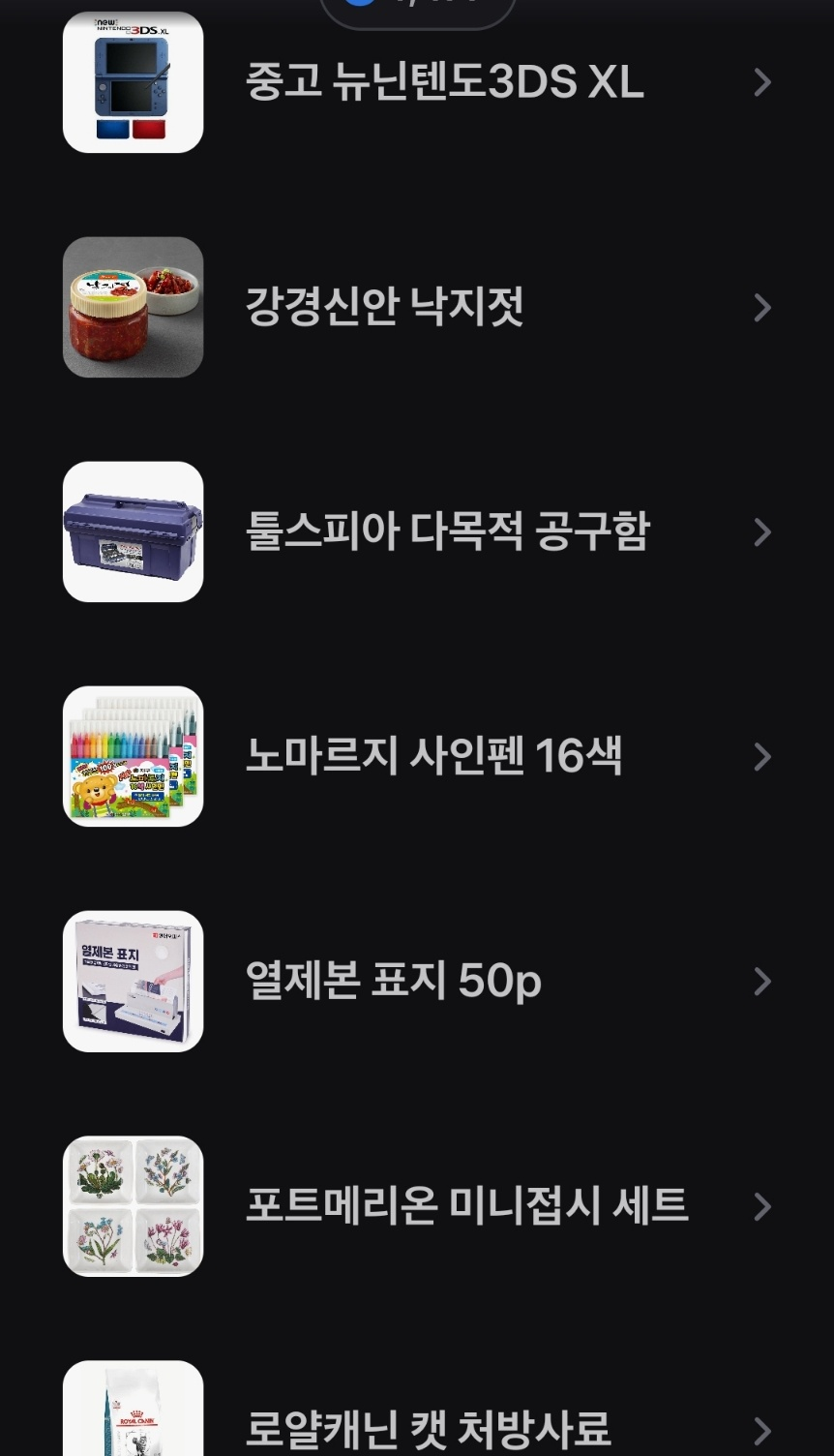This screenshot has width=834, height=1456.
Task: Open 로얄캐닌 캣 처방사료 entry
Action: pyautogui.click(x=428, y=1427)
